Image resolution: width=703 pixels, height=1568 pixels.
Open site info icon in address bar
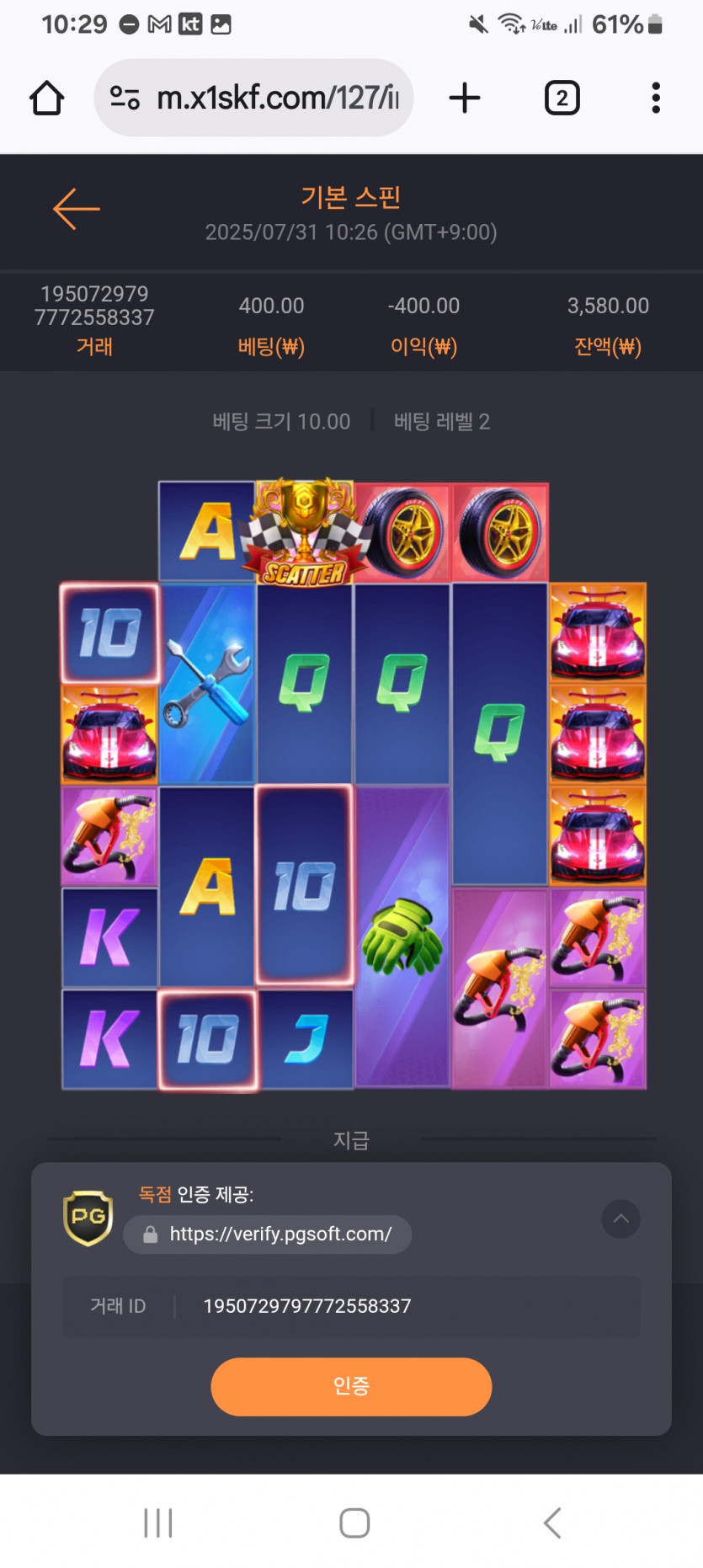[x=125, y=99]
